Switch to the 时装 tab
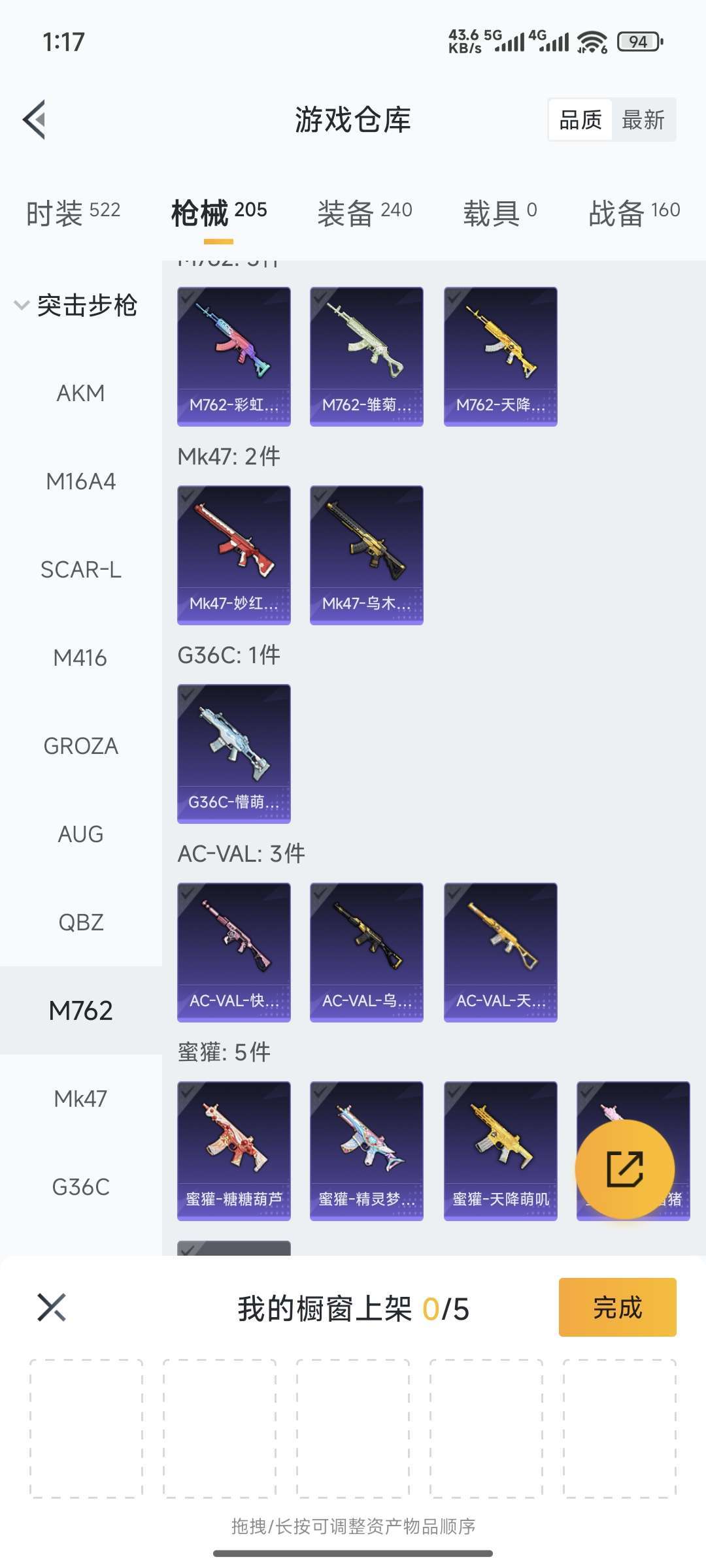 click(73, 213)
